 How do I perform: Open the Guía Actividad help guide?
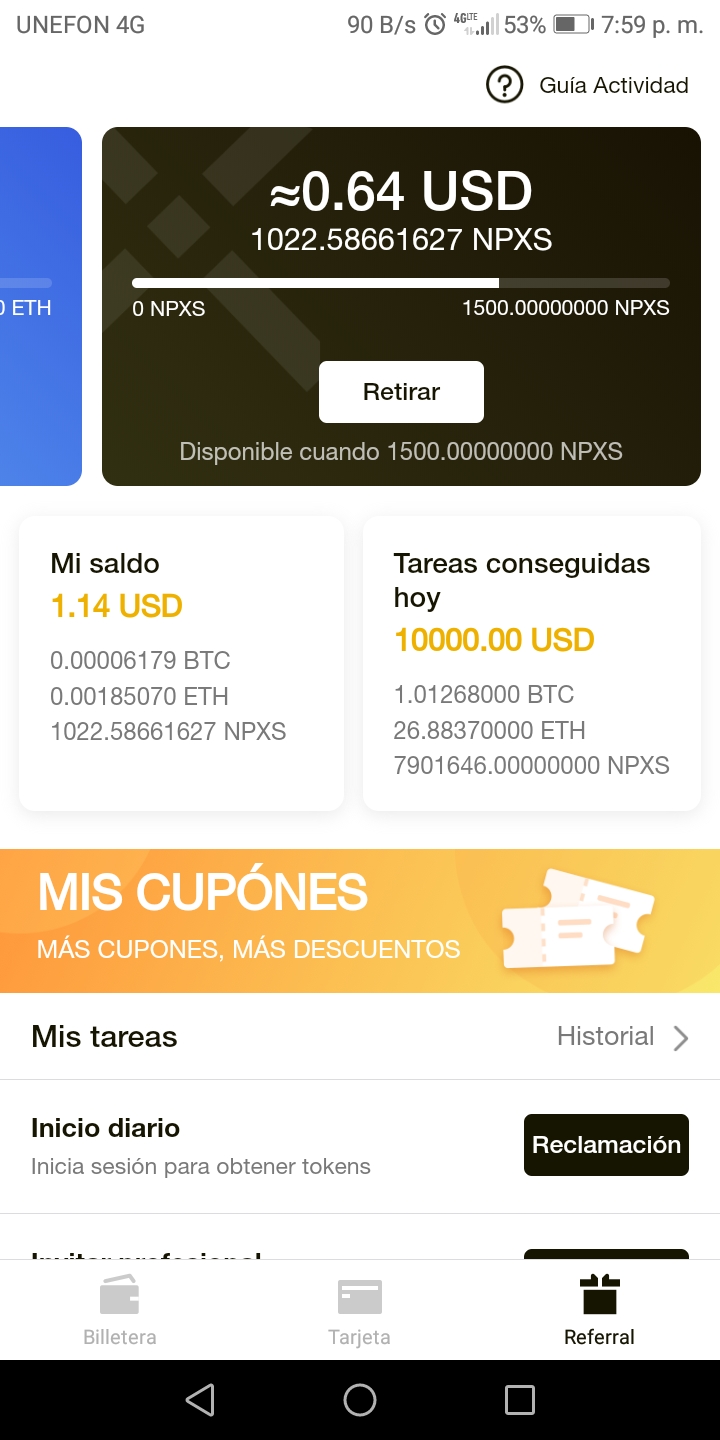[588, 85]
